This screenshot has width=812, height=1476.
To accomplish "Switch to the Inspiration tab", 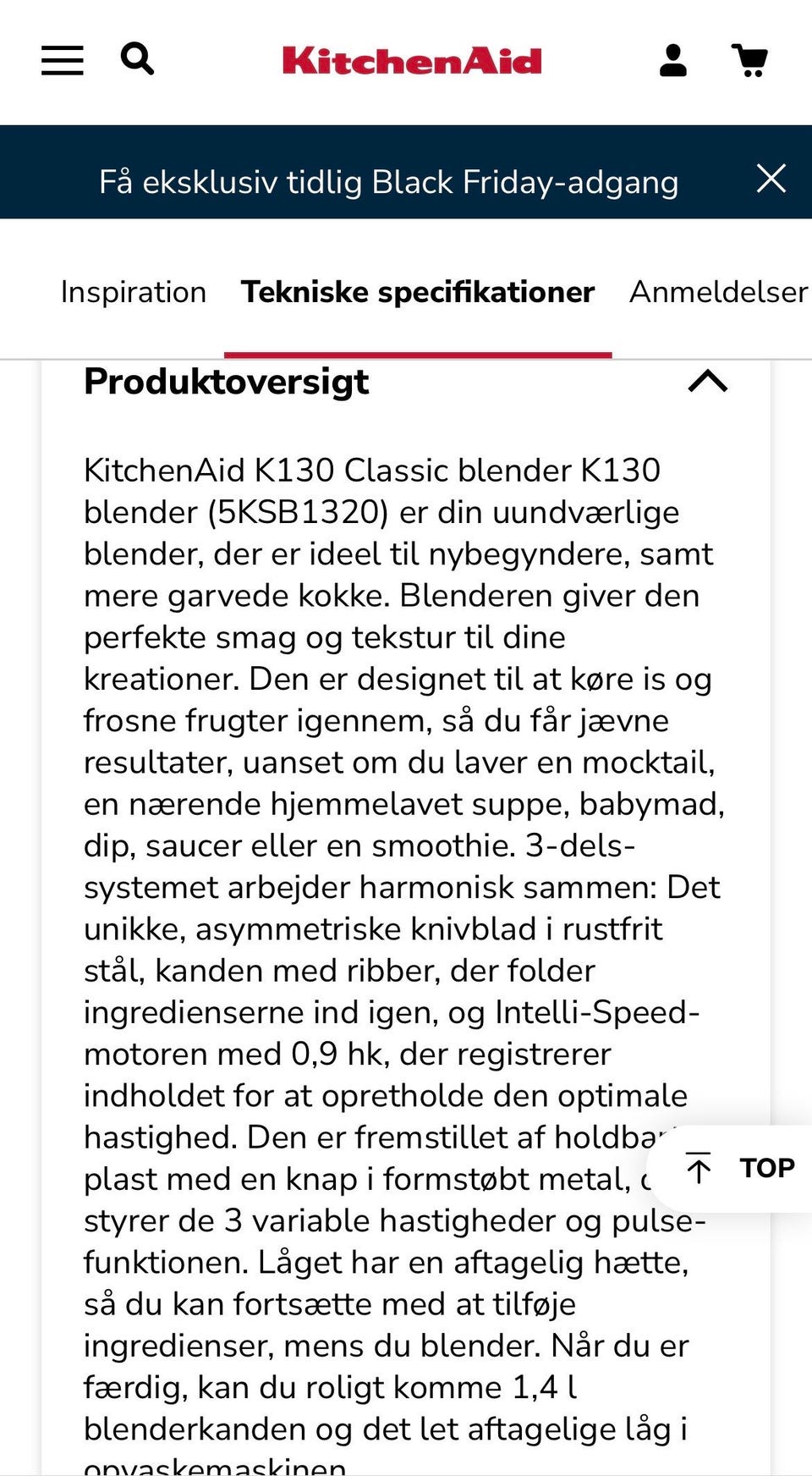I will (133, 292).
